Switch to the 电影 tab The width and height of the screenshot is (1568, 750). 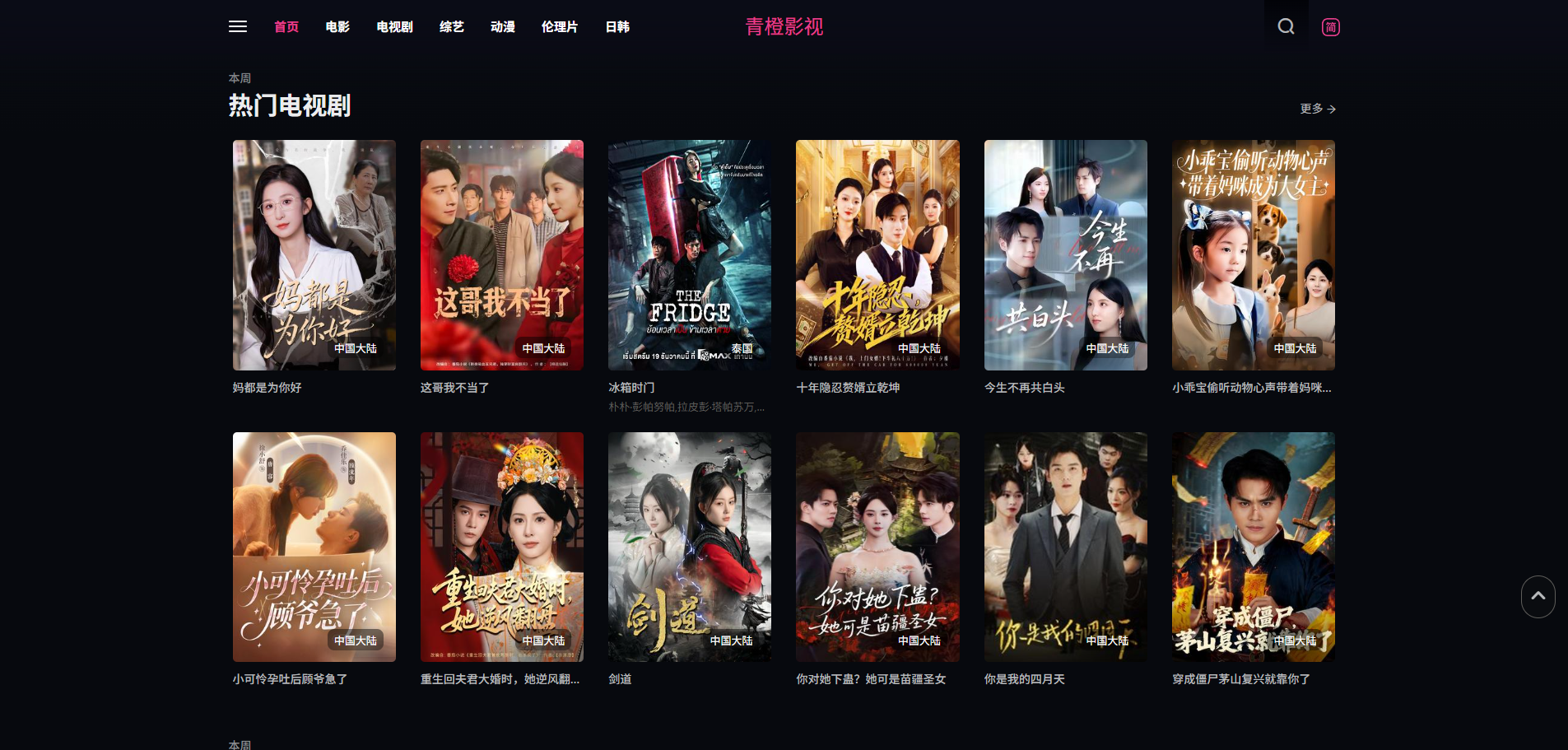(337, 27)
